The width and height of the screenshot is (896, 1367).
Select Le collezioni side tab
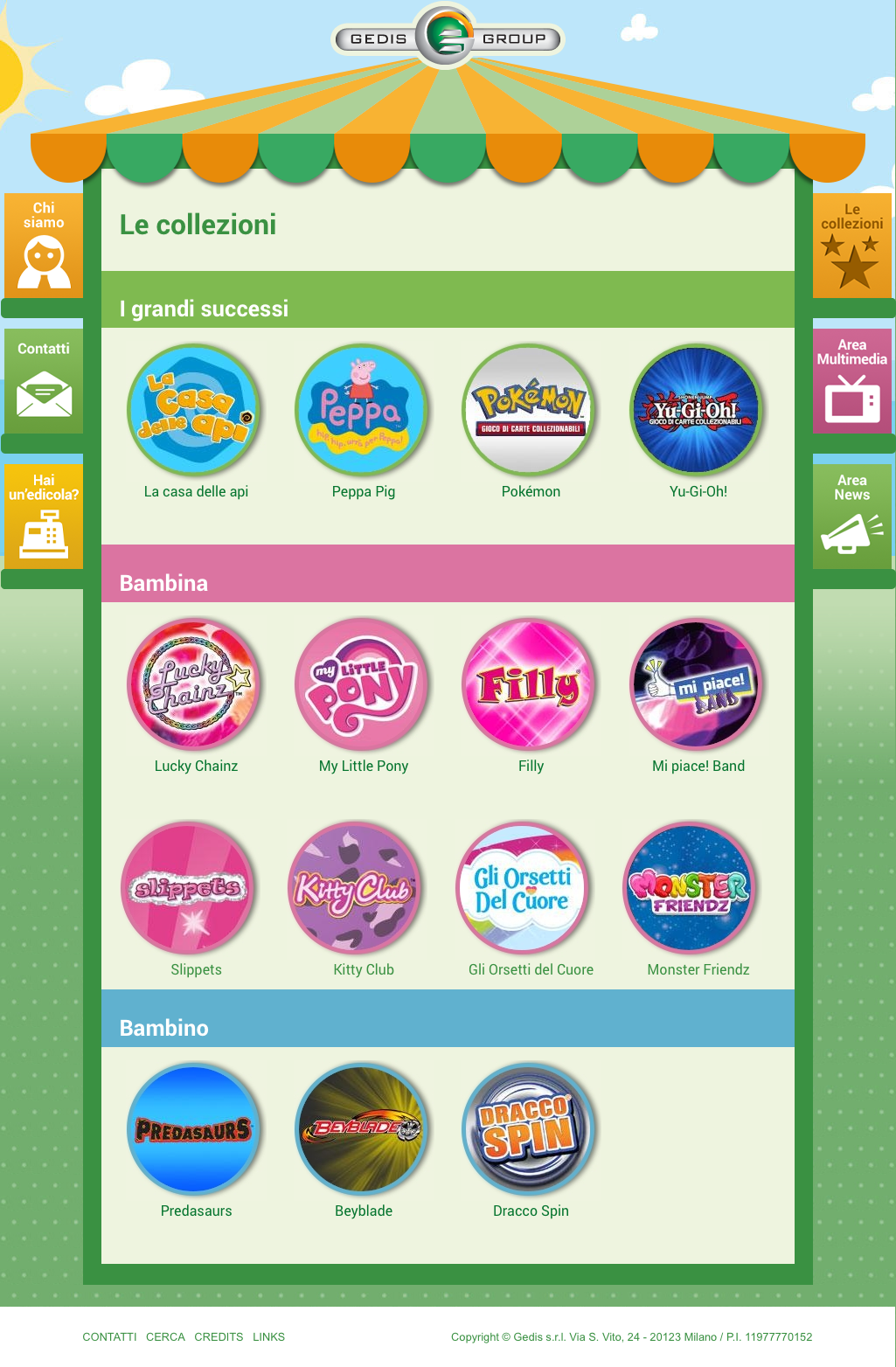tap(852, 245)
